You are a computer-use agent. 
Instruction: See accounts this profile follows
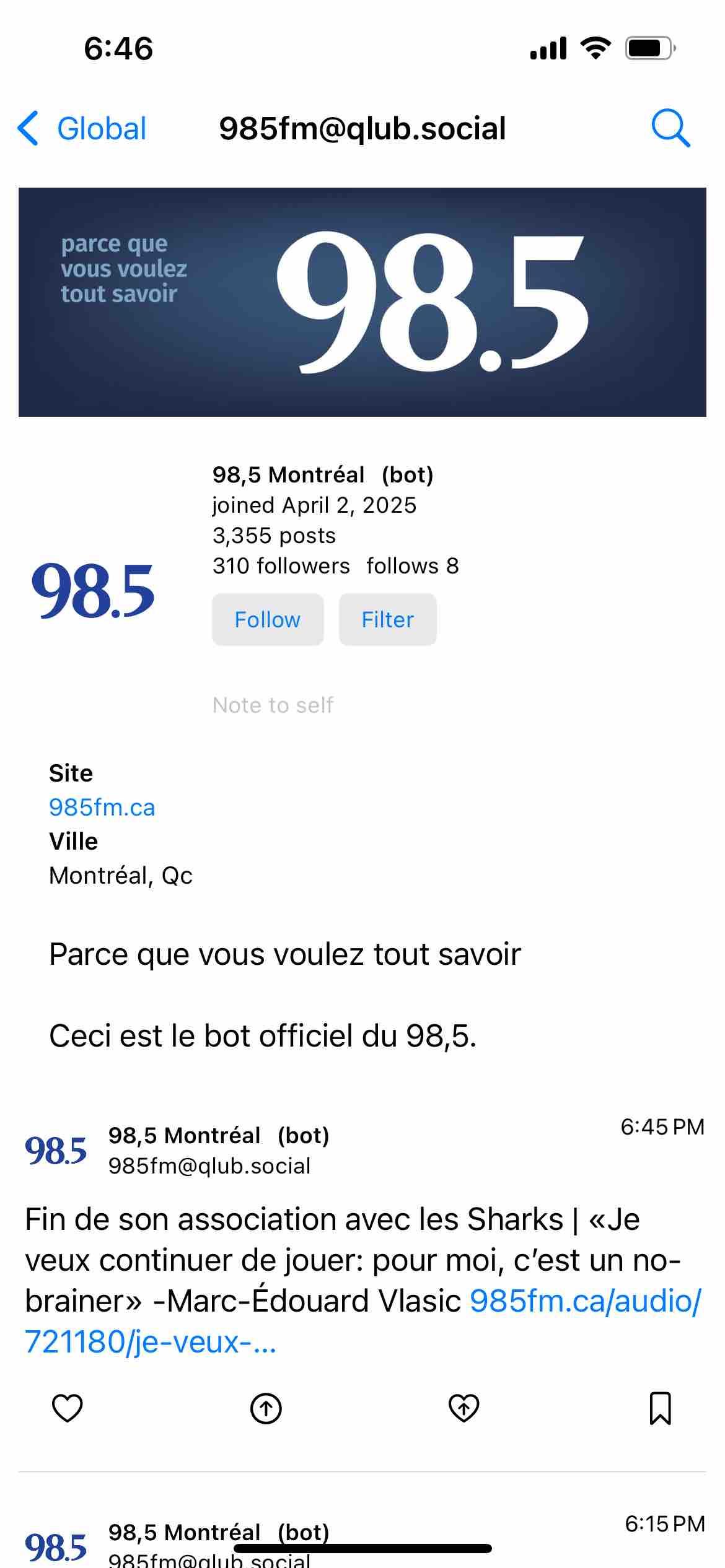pyautogui.click(x=412, y=565)
